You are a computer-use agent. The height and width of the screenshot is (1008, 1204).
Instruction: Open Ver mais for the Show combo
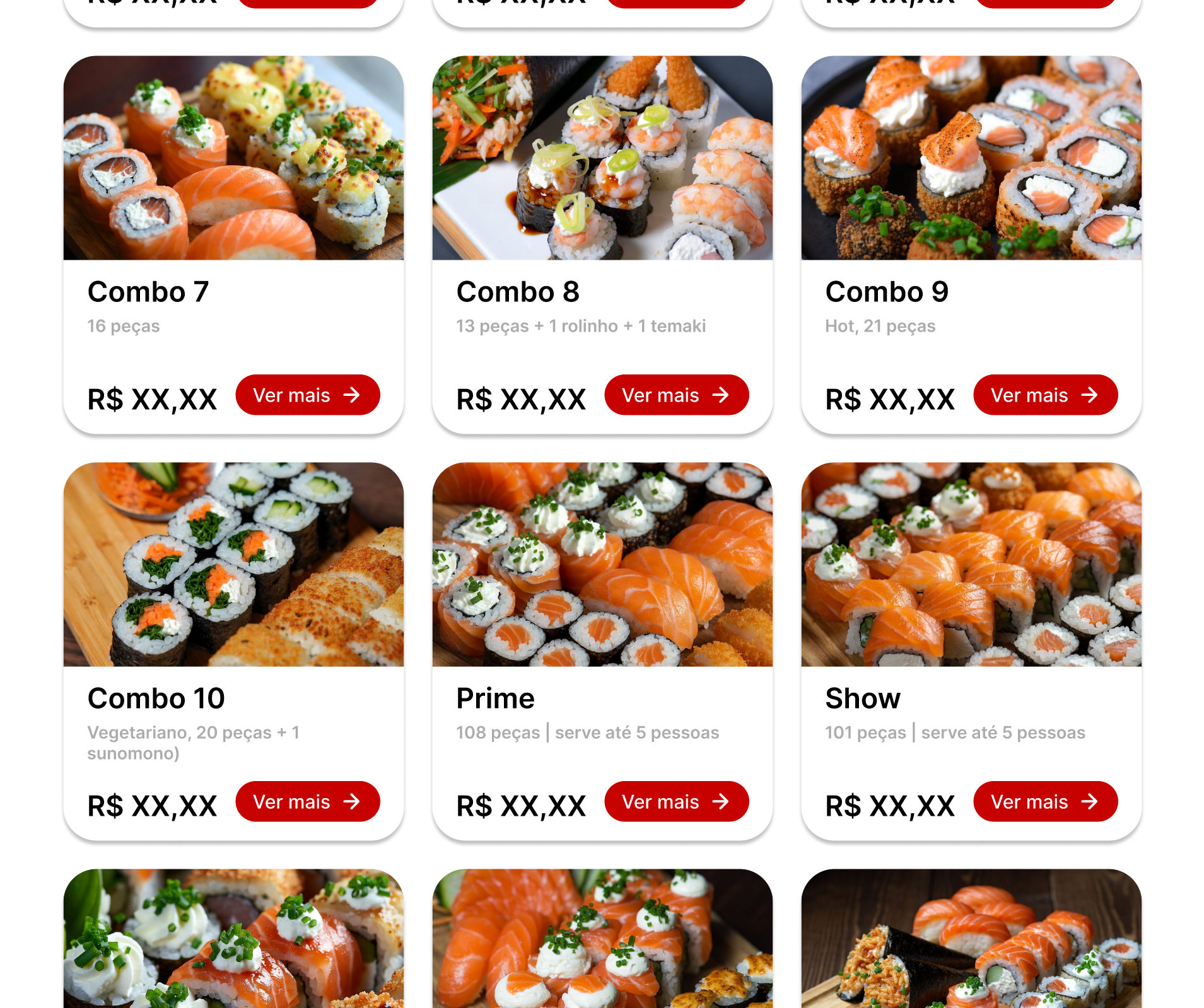tap(1045, 802)
